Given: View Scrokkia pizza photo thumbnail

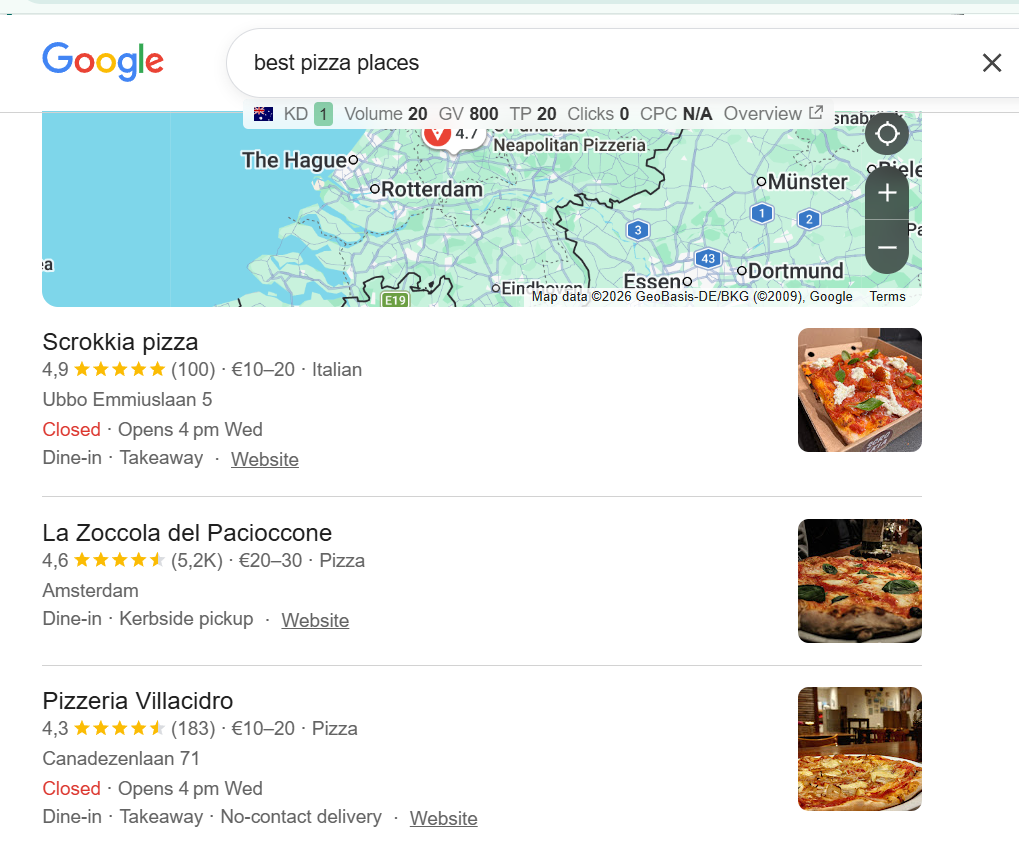Looking at the screenshot, I should [x=859, y=390].
